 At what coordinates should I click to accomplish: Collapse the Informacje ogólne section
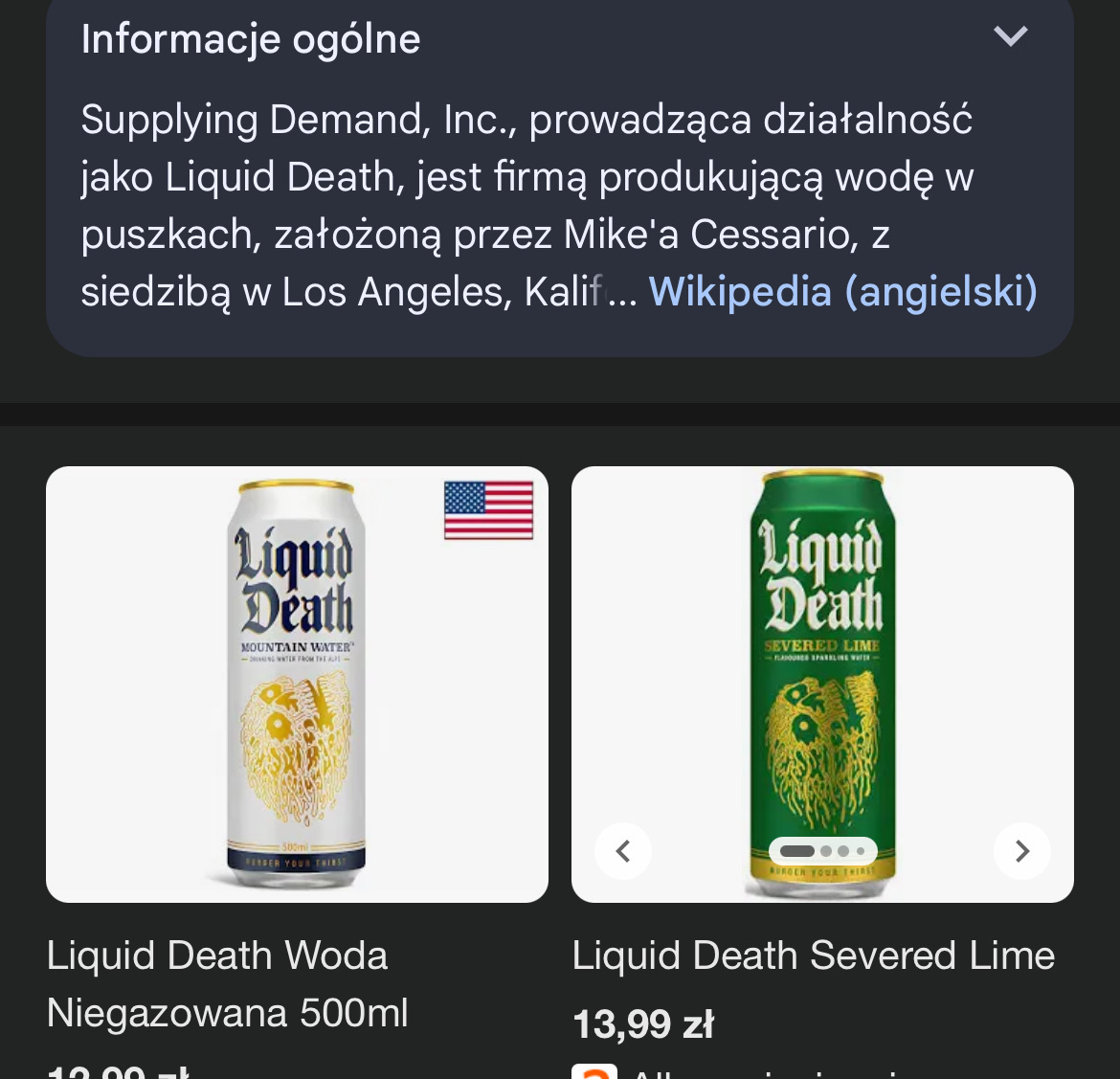(1010, 37)
